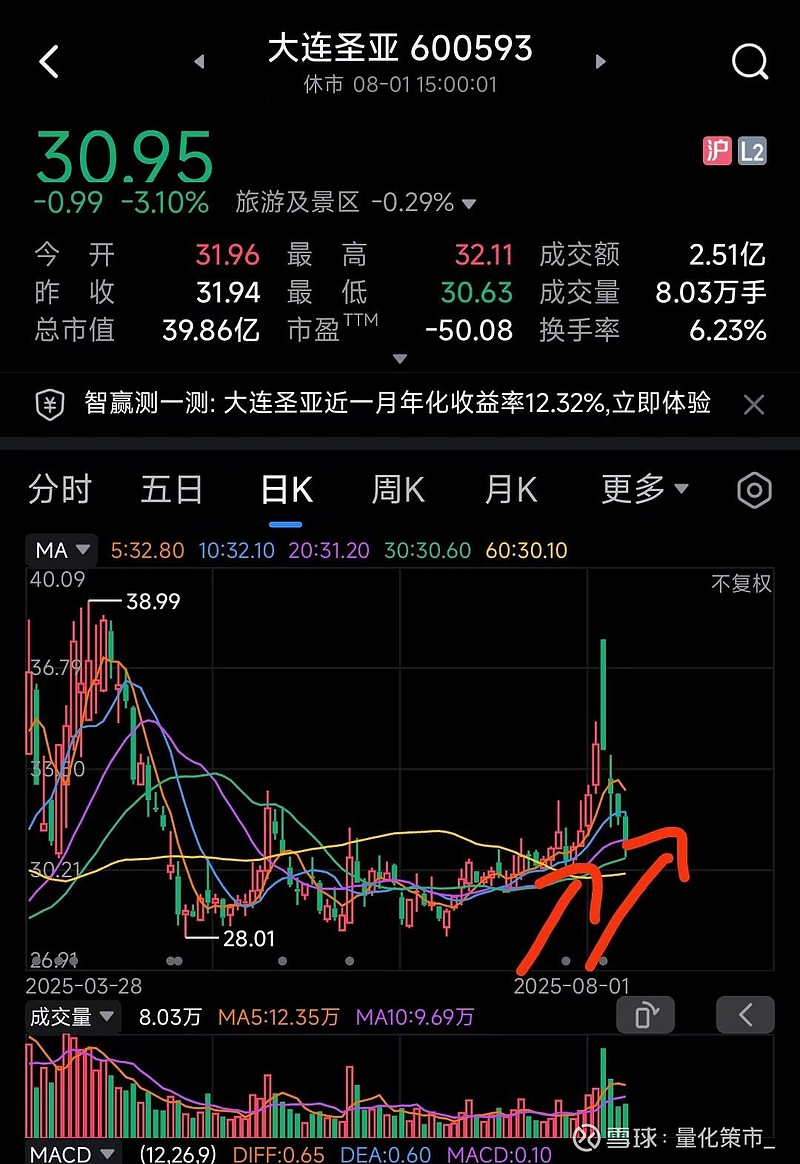The height and width of the screenshot is (1164, 800).
Task: Expand more quote details below stats
Action: pos(400,358)
